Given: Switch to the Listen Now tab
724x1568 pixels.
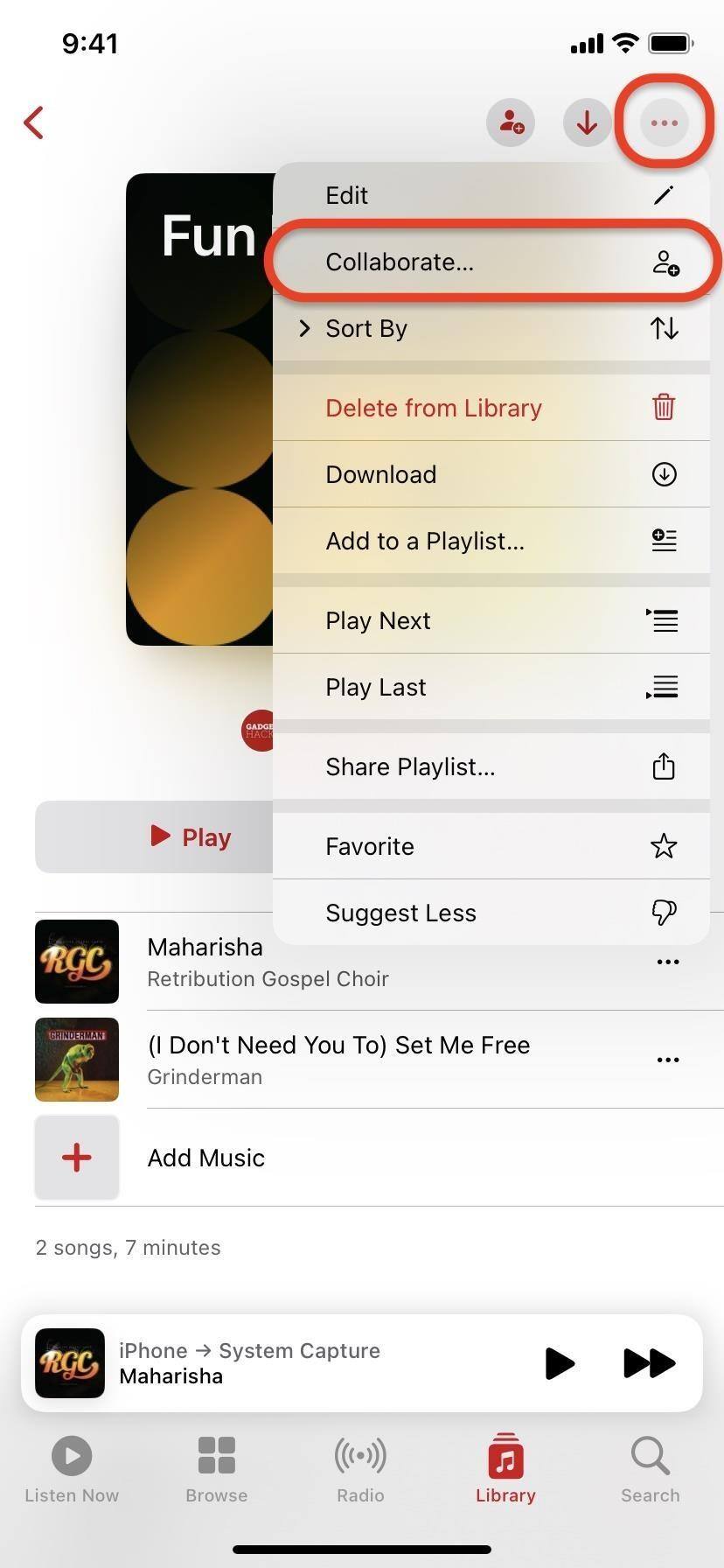Looking at the screenshot, I should tap(72, 1469).
